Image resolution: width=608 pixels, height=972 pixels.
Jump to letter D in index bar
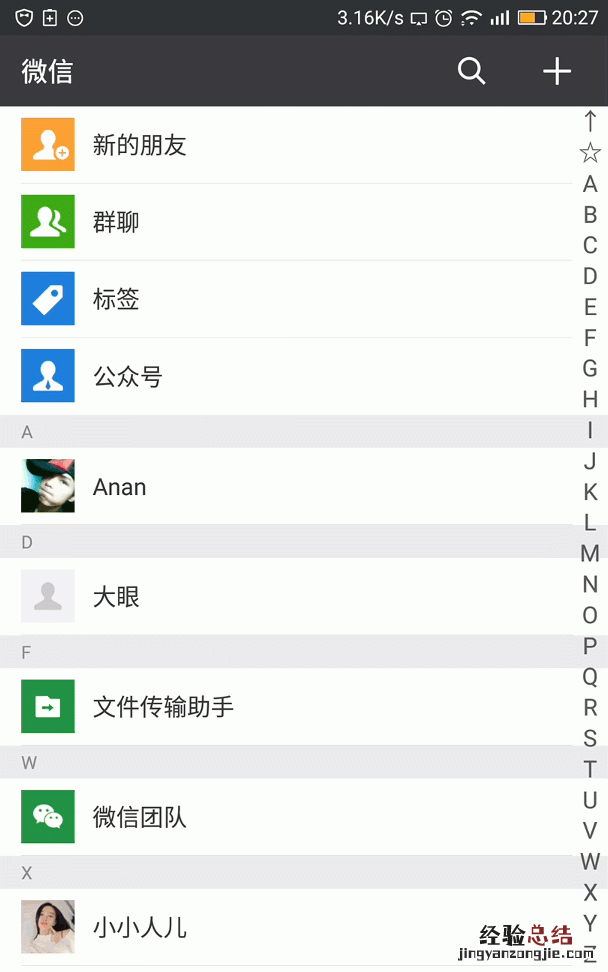coord(590,276)
